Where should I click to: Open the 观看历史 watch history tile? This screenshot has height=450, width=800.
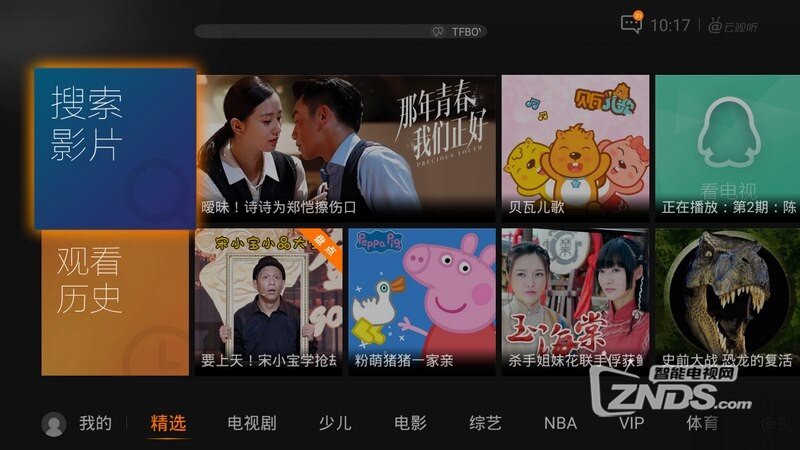[x=114, y=302]
